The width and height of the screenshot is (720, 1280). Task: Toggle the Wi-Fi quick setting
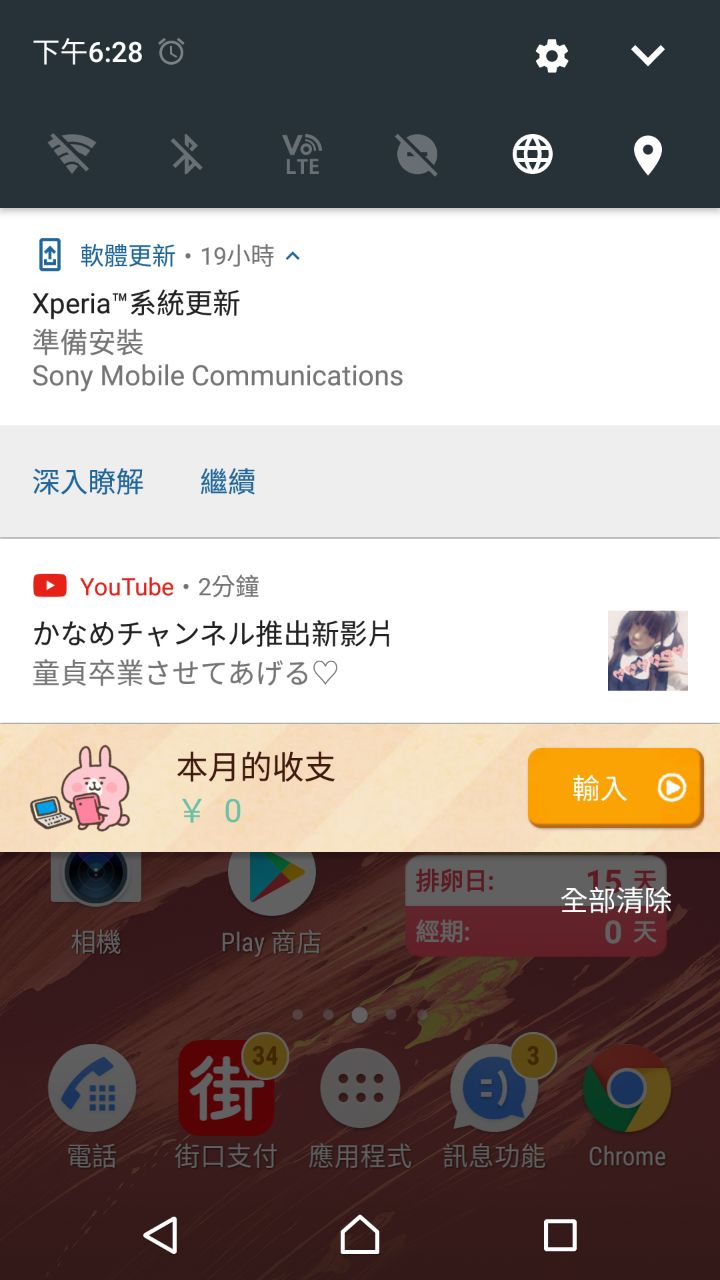tap(72, 155)
